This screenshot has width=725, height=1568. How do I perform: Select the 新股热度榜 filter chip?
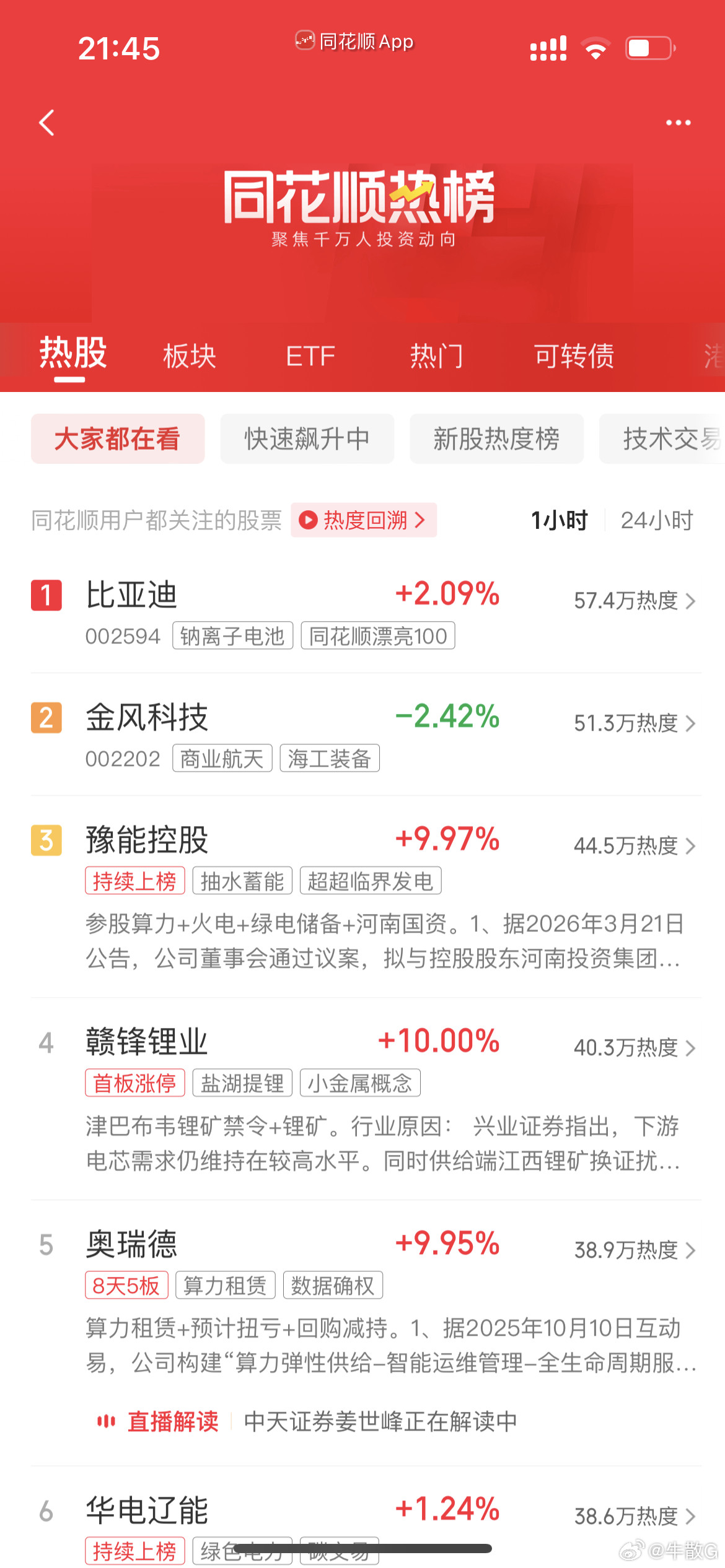tap(496, 438)
